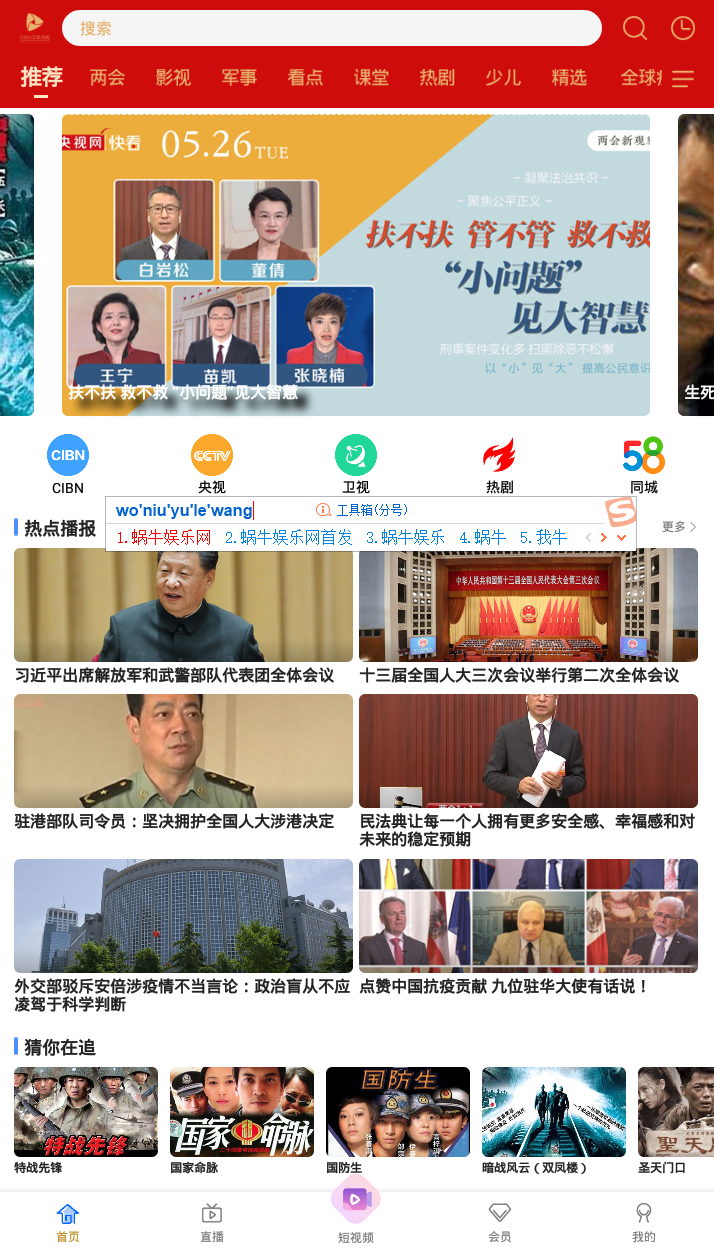Tap the magnifier search icon
This screenshot has height=1249, width=714.
click(635, 28)
